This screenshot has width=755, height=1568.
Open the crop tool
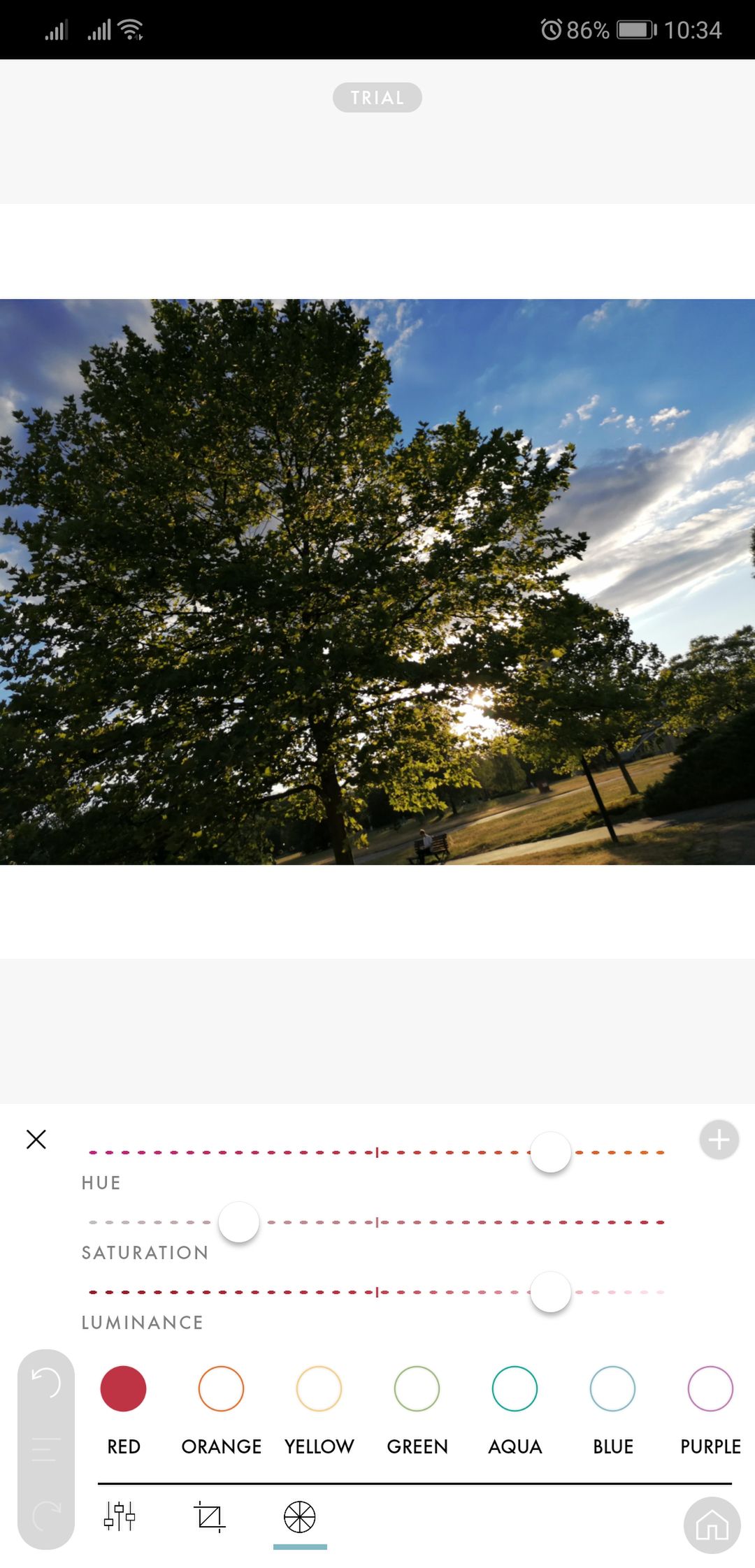209,1516
